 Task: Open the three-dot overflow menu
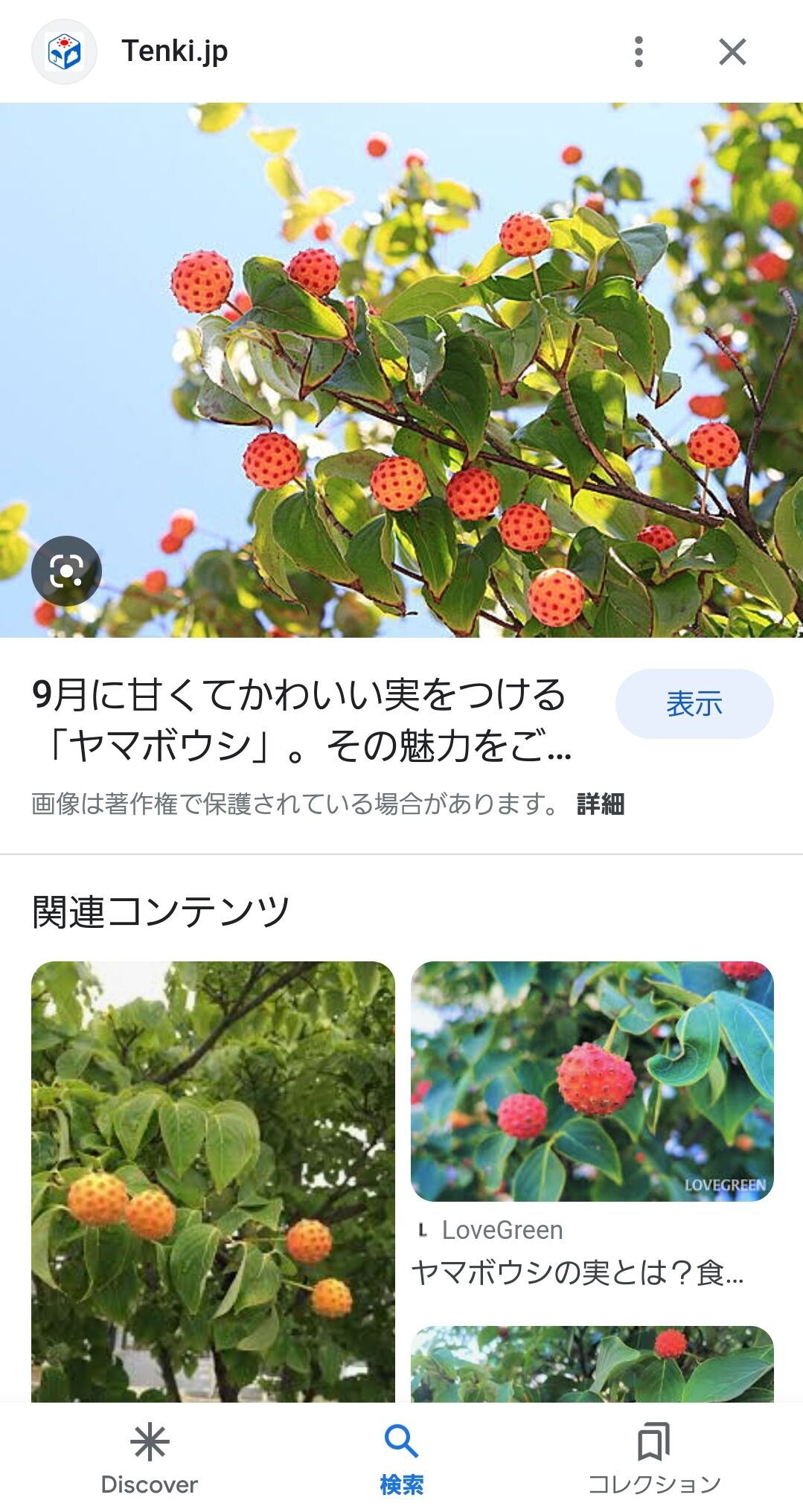pyautogui.click(x=639, y=52)
